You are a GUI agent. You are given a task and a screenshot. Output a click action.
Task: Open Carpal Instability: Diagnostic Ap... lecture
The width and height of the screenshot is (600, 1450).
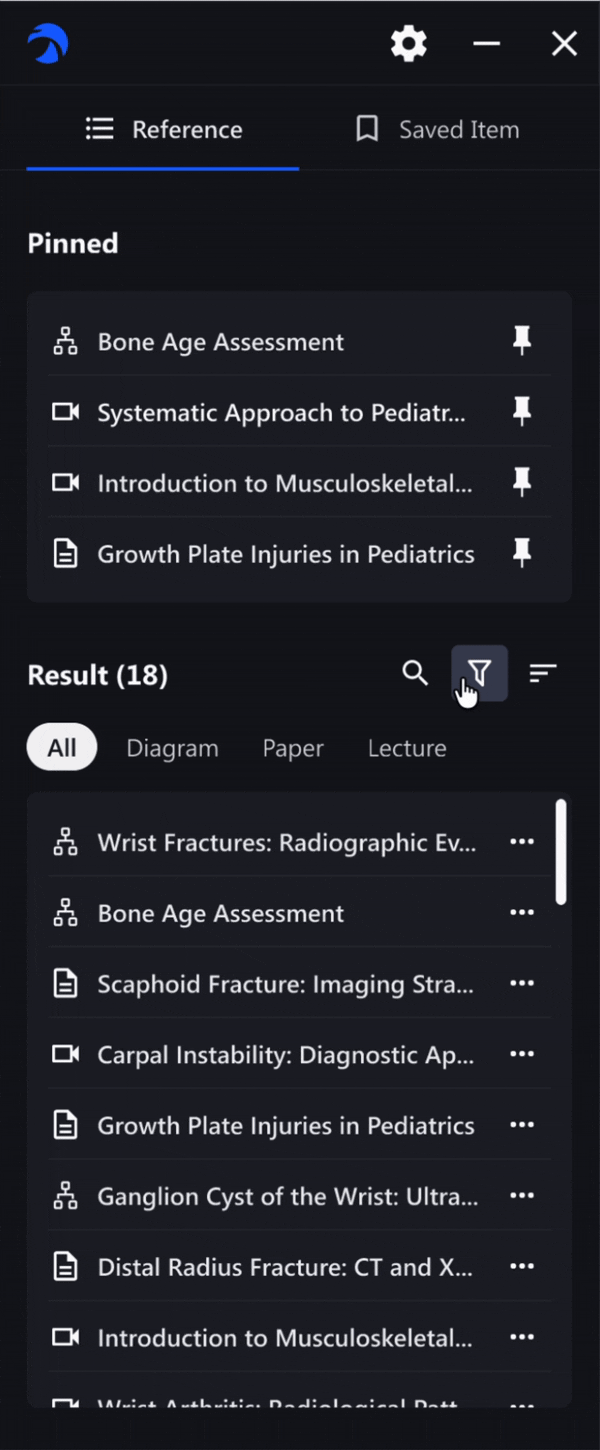click(285, 1055)
